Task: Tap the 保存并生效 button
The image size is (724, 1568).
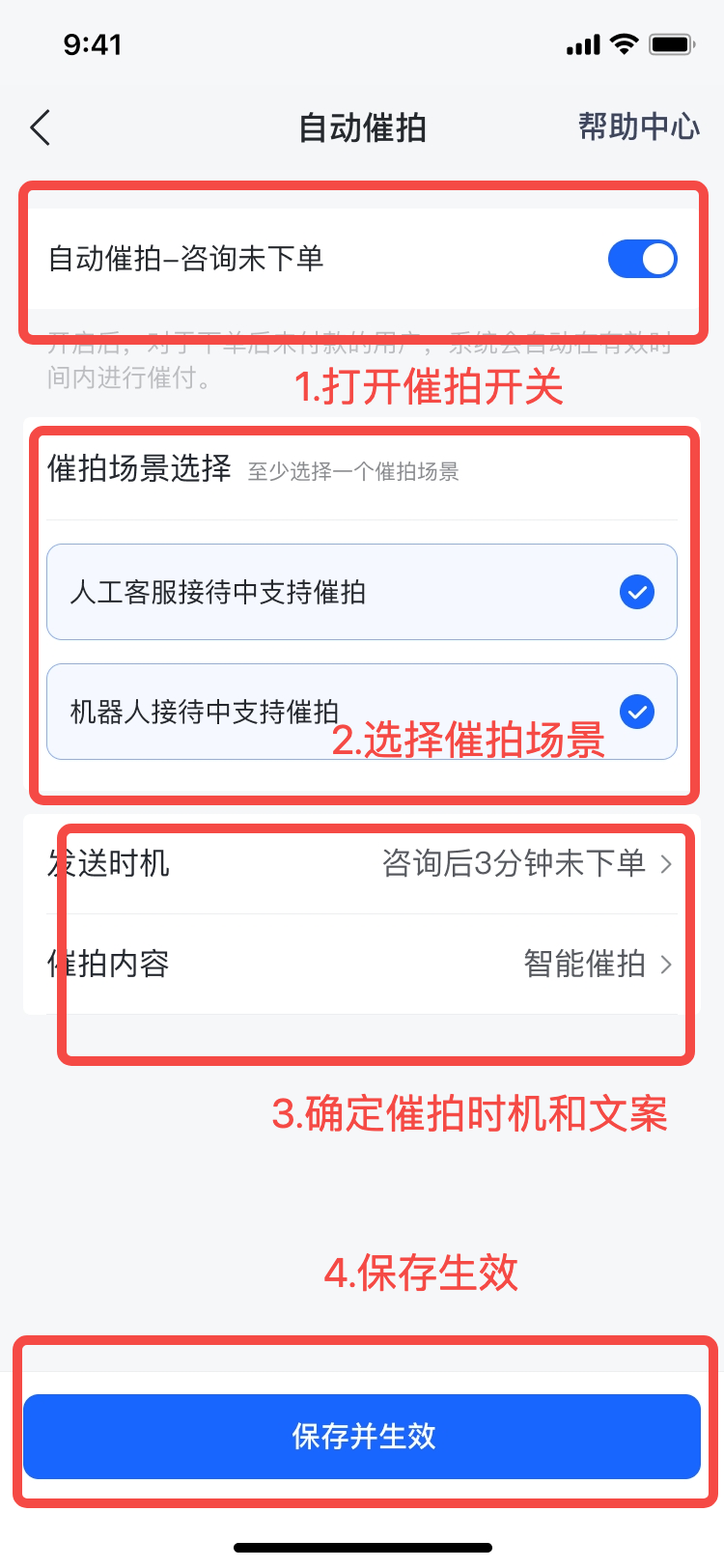Action: (x=361, y=1436)
